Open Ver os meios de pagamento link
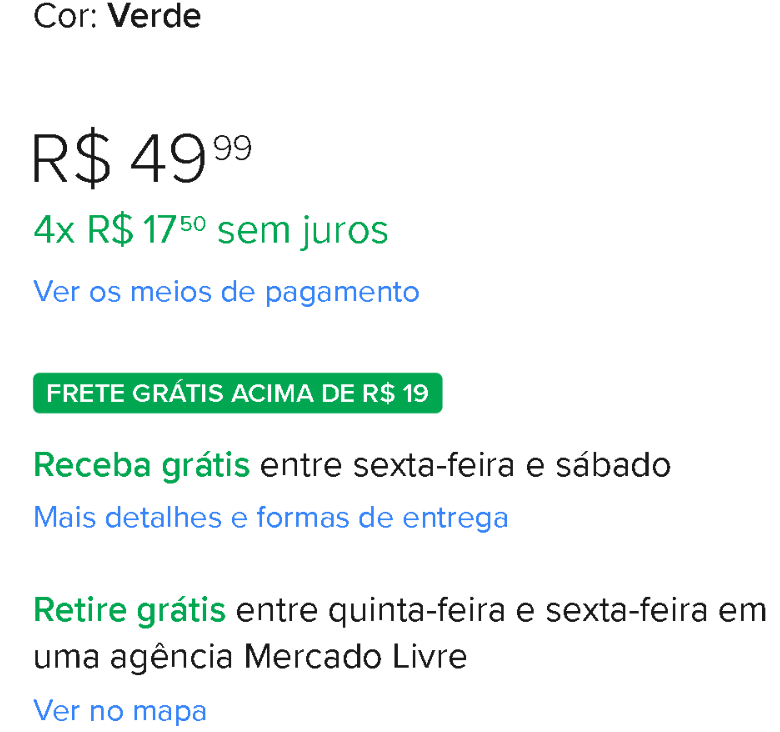Screen dimensions: 780x732 pyautogui.click(x=226, y=292)
